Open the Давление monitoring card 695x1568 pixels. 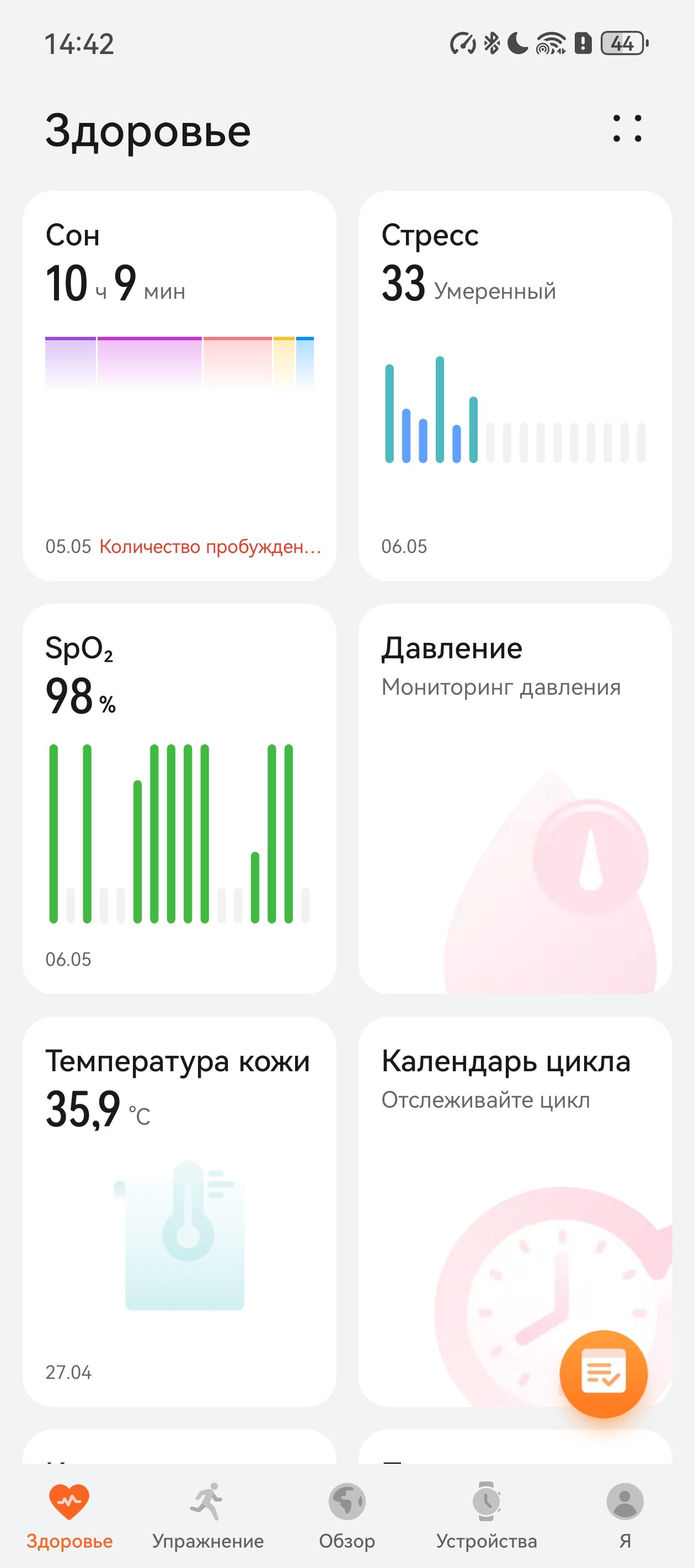(515, 798)
